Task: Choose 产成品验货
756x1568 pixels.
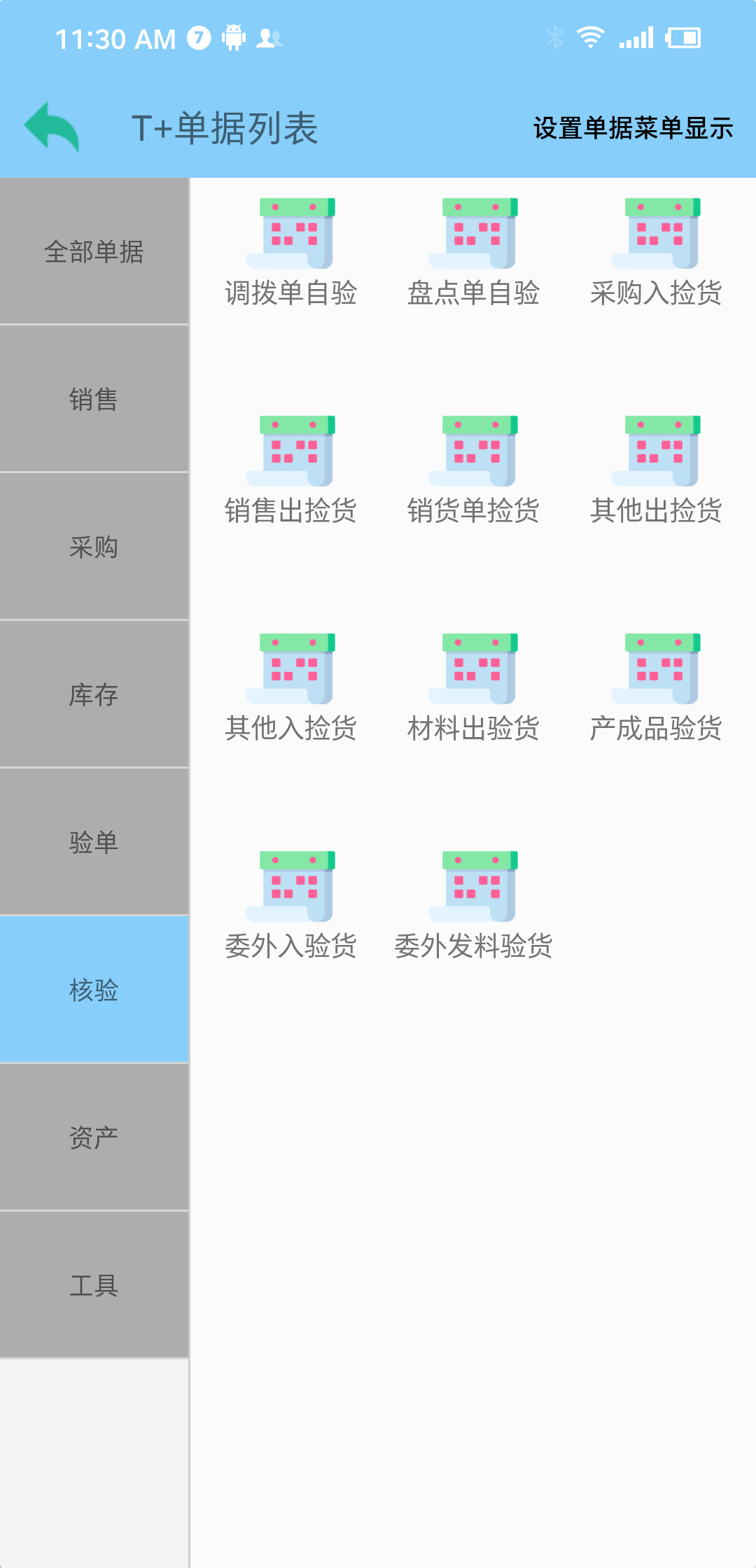Action: coord(656,687)
